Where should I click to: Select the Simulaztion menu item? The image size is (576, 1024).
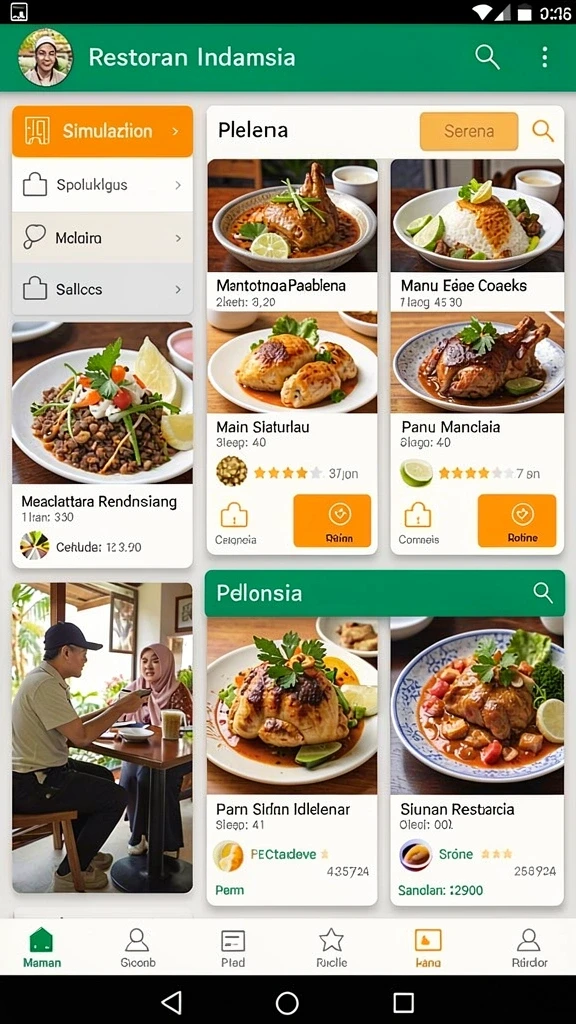(x=103, y=131)
